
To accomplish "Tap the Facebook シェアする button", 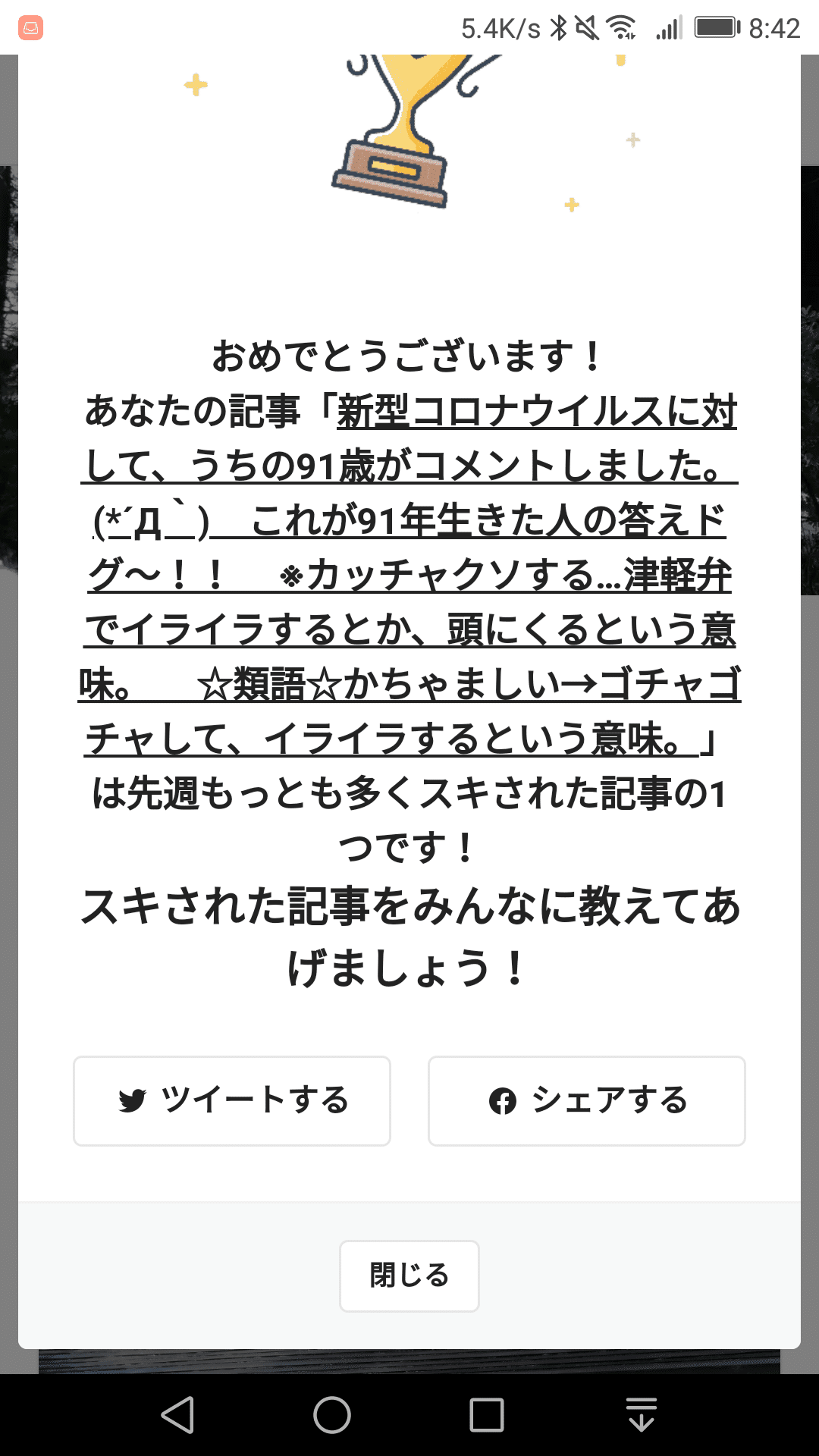I will point(586,1100).
